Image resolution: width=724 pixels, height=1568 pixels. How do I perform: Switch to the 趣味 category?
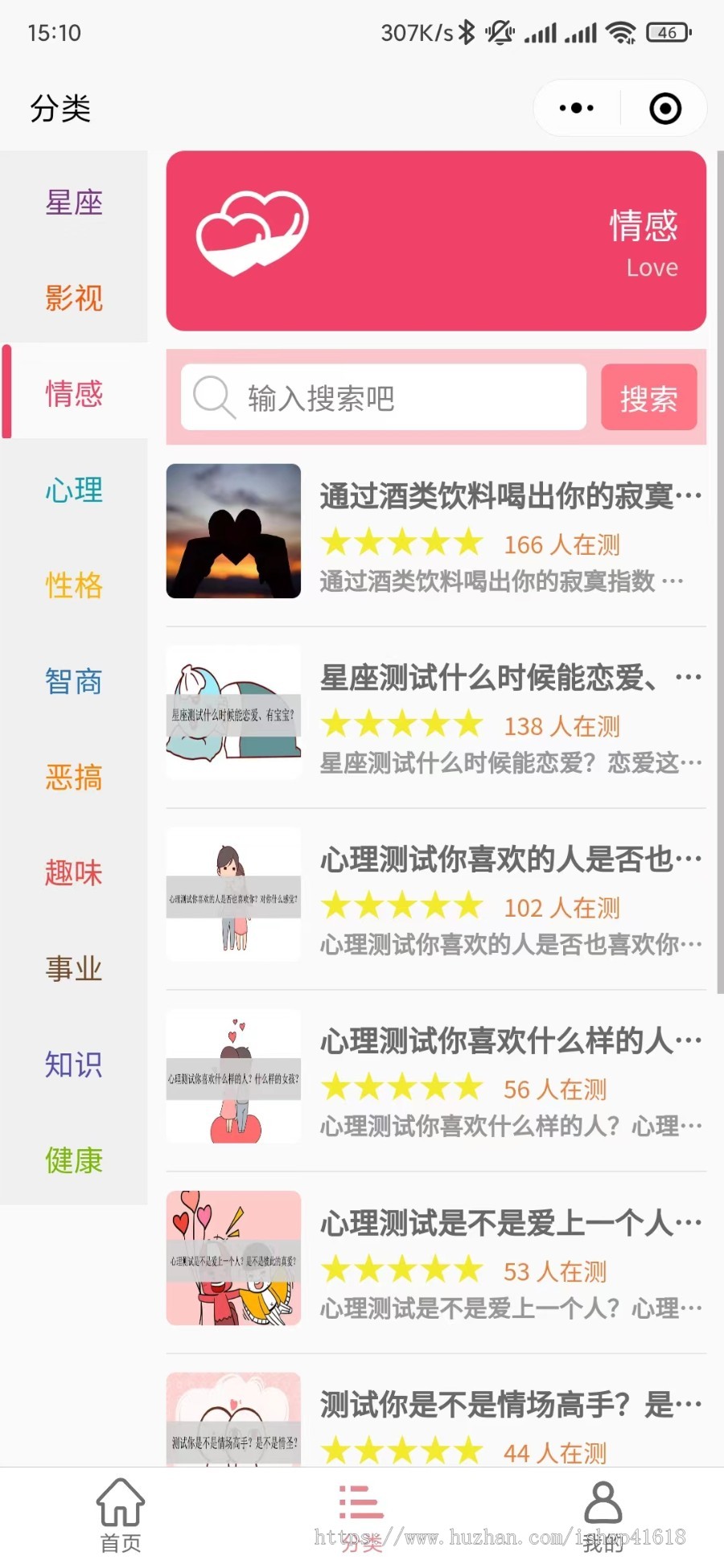click(x=74, y=873)
